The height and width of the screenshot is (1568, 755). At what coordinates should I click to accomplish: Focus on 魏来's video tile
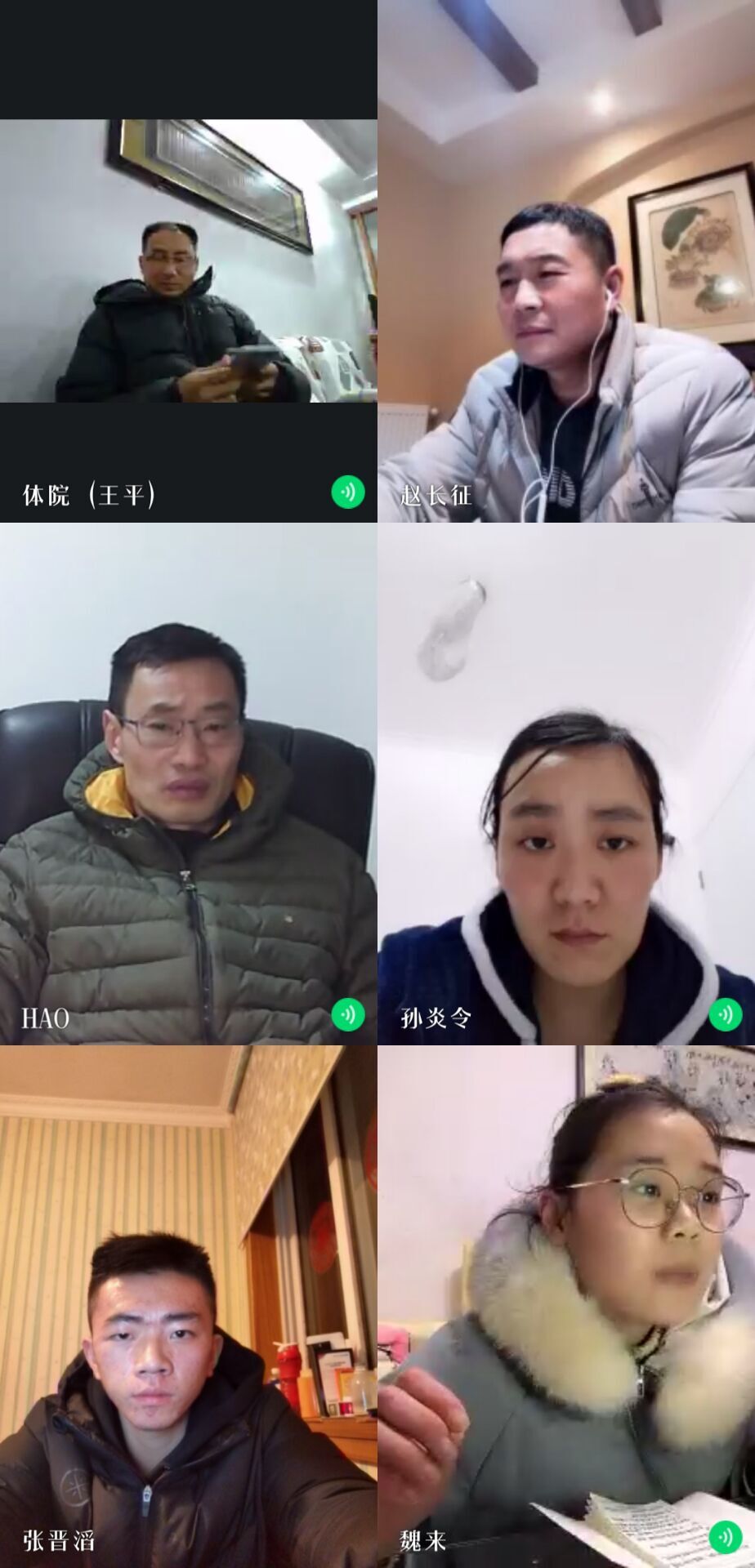(x=566, y=1307)
